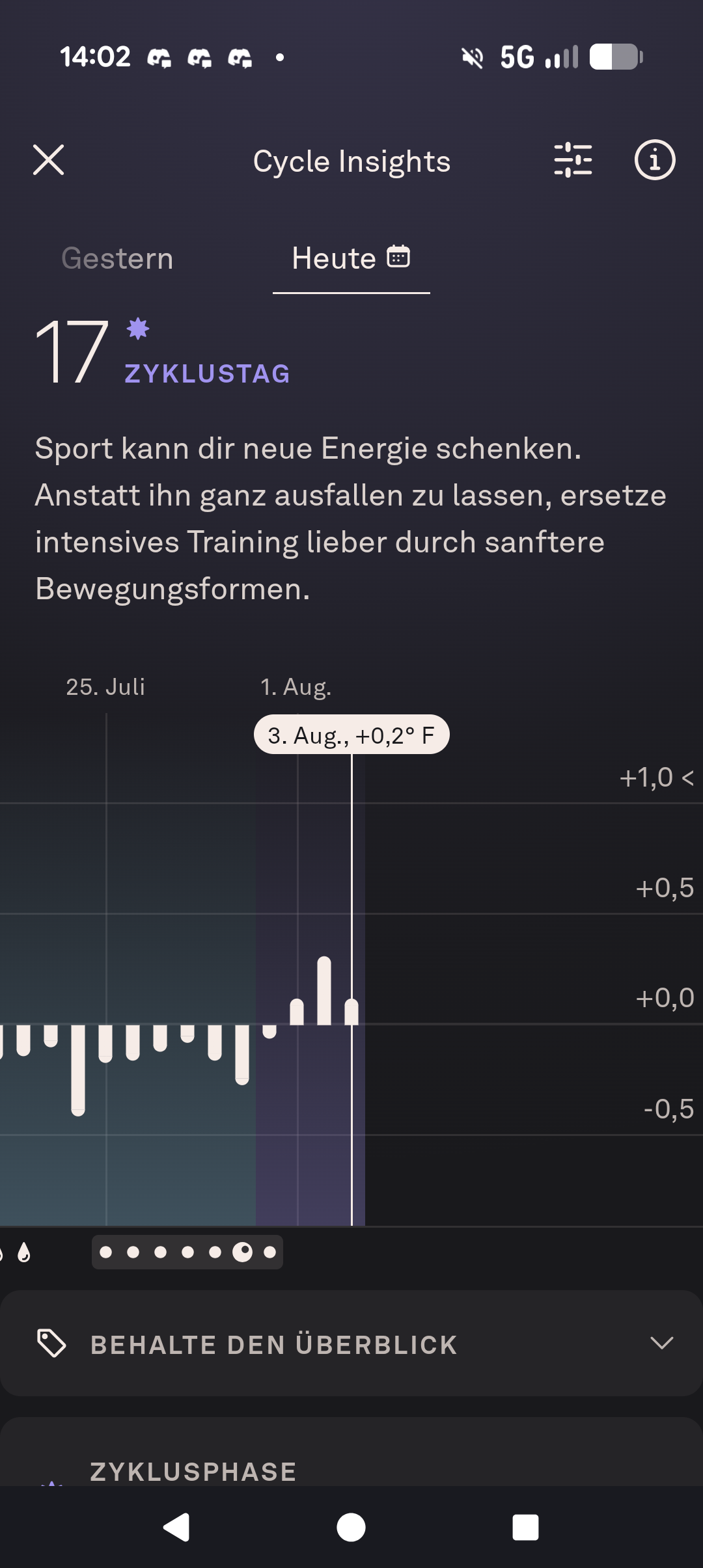
Task: Go back with the system back button
Action: [176, 1527]
